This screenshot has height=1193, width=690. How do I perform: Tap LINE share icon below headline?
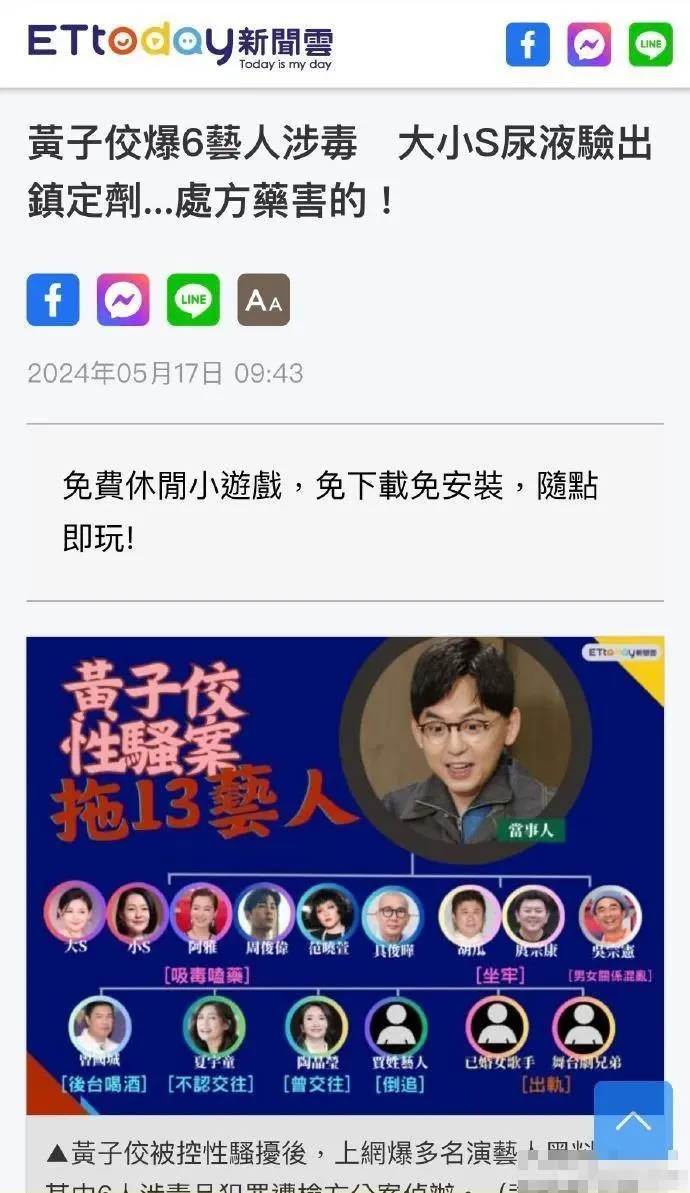pyautogui.click(x=193, y=299)
